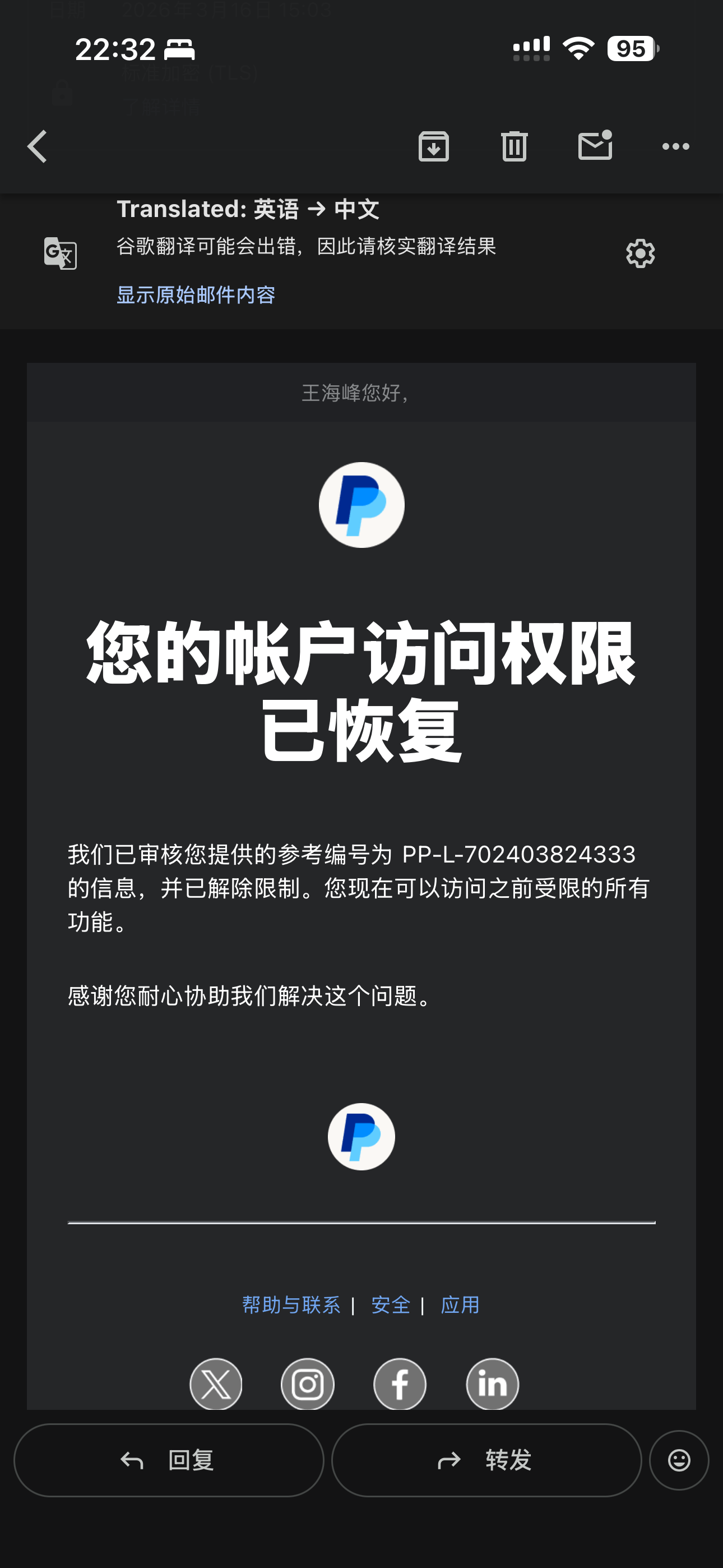Open PayPal's LinkedIn page
723x1568 pixels.
click(x=492, y=1383)
